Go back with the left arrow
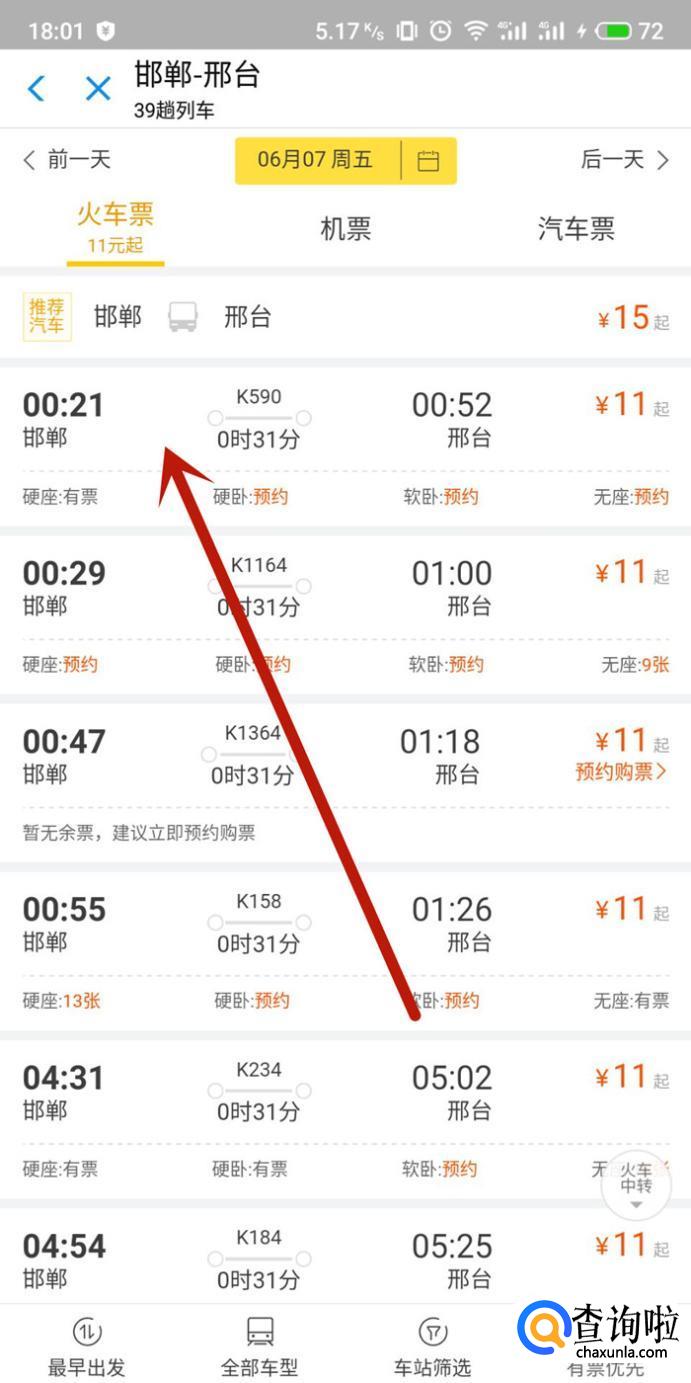 pos(36,88)
